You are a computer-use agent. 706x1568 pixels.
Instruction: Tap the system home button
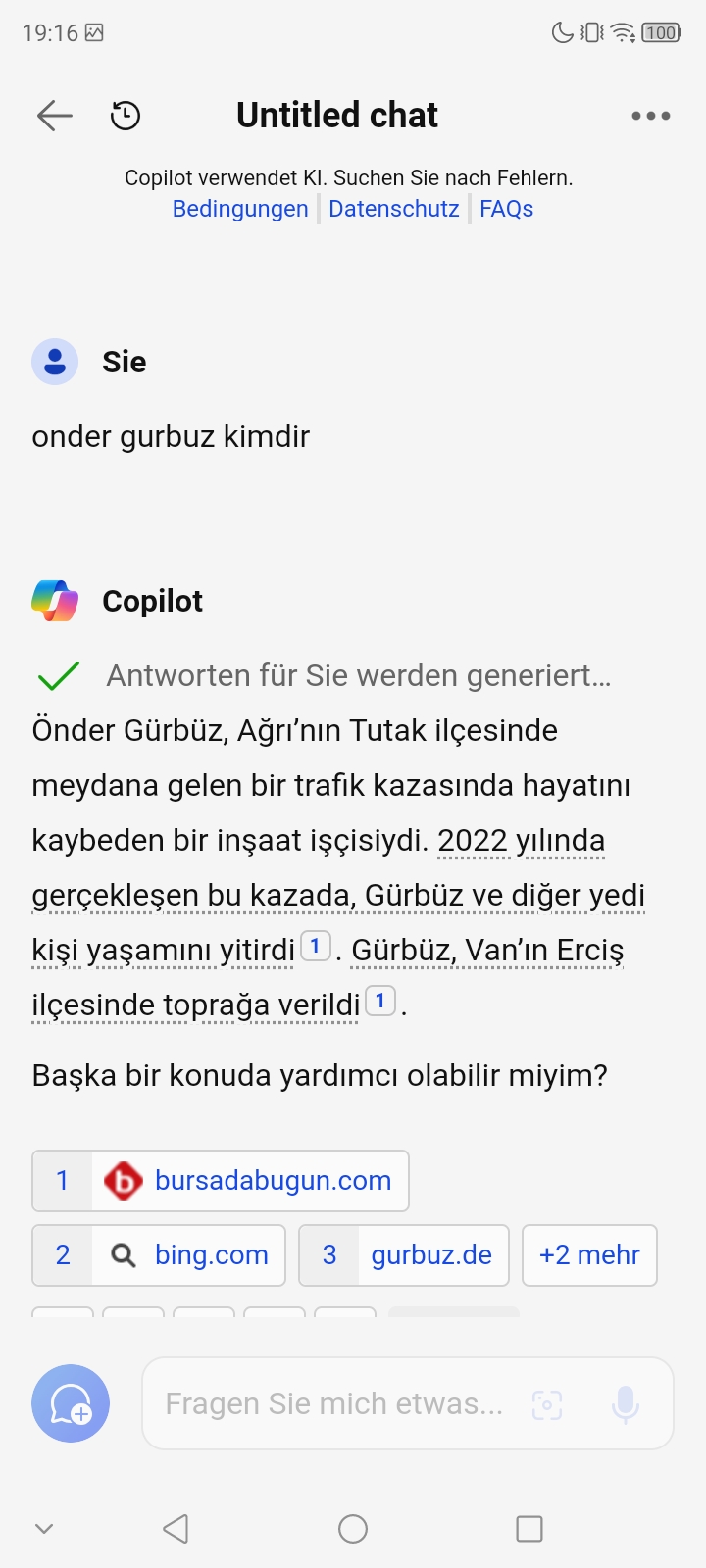[353, 1529]
